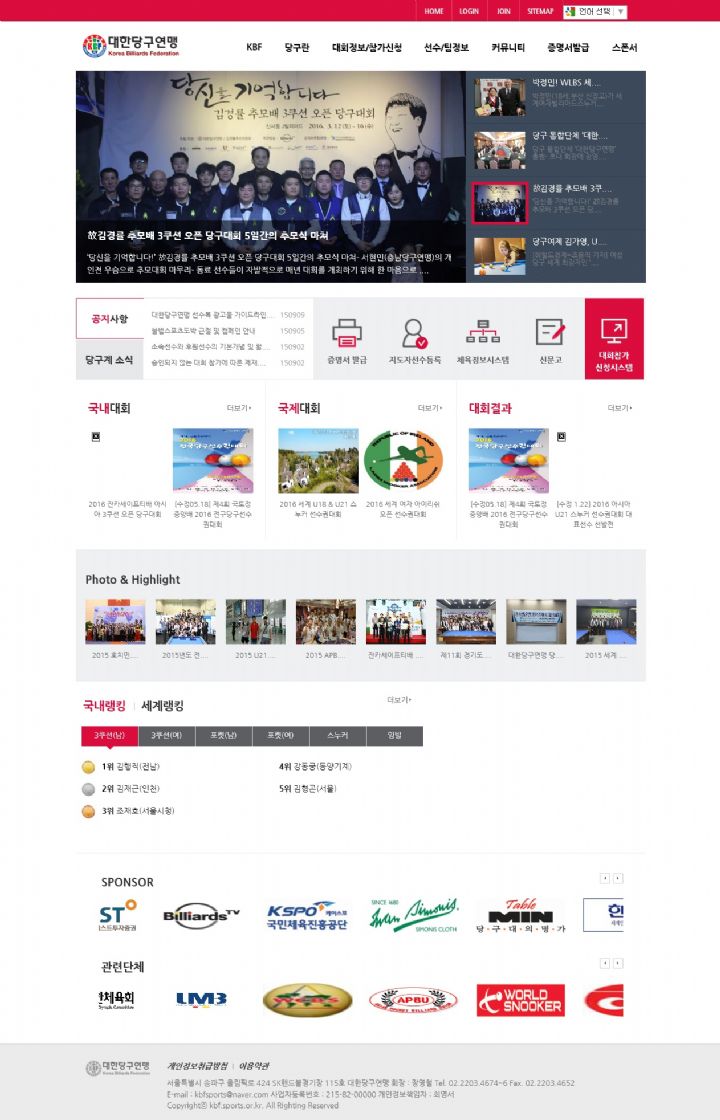Select the 3쿠션(여) ranking tab

166,736
